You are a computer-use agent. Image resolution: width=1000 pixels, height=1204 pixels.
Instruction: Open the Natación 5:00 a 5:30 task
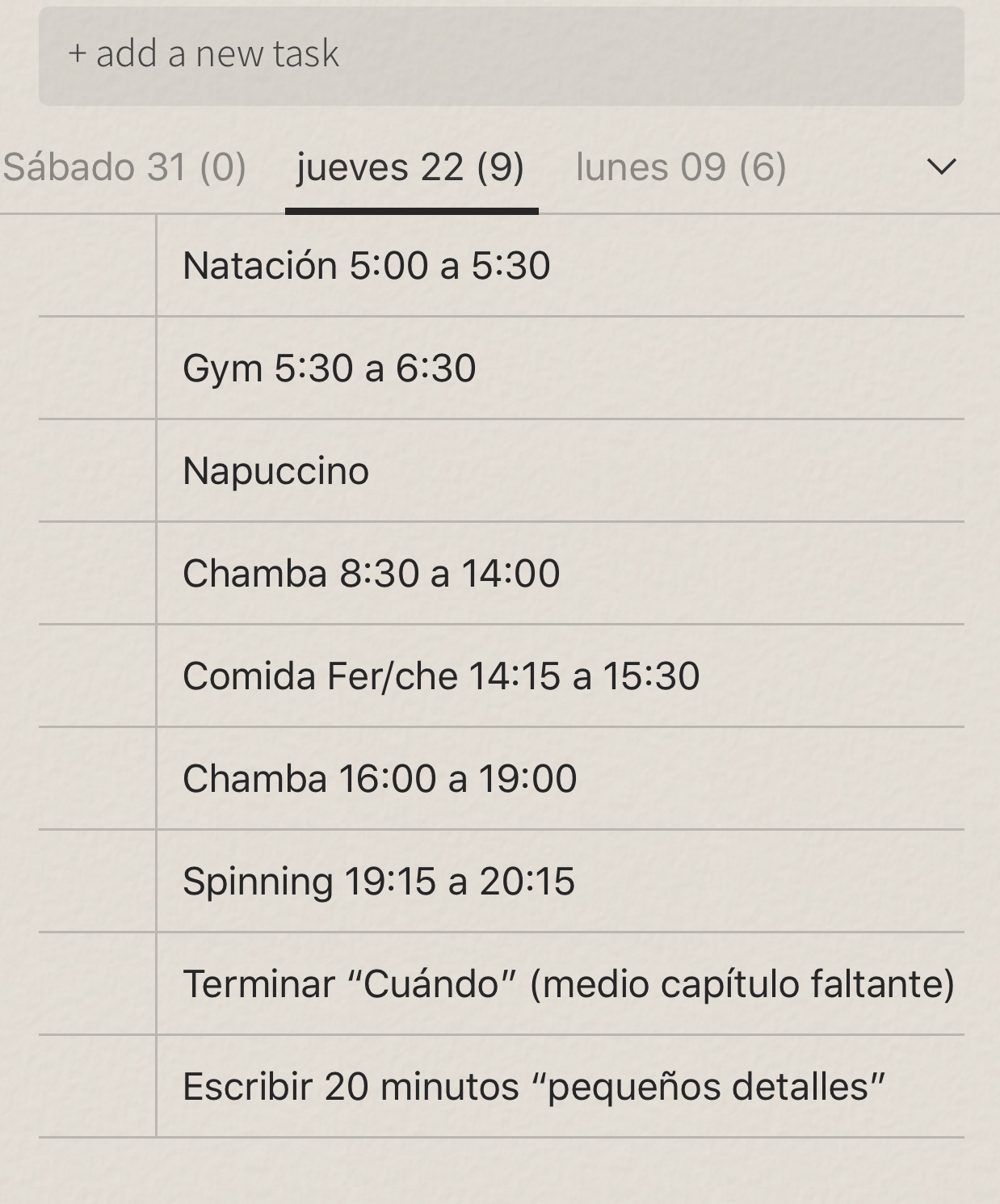point(367,266)
